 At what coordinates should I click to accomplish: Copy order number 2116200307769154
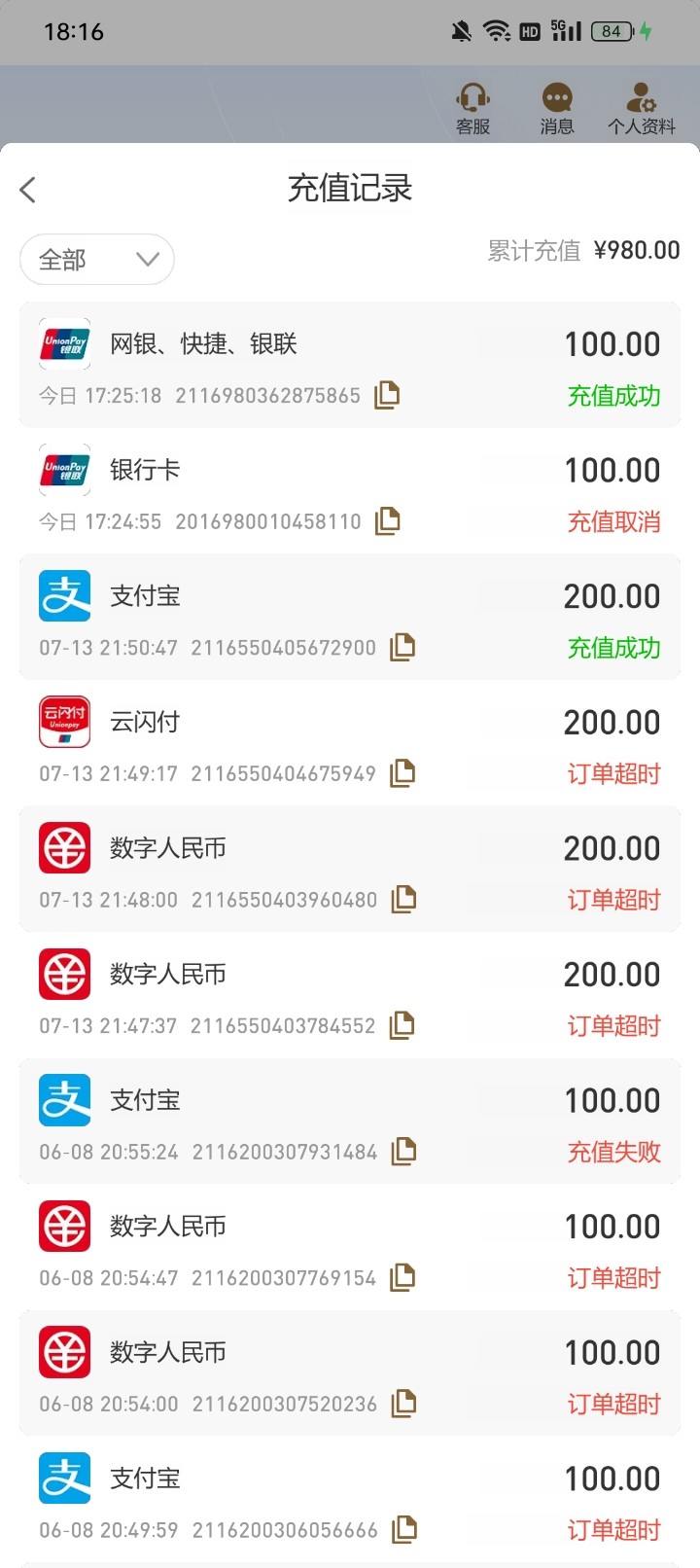click(402, 1277)
